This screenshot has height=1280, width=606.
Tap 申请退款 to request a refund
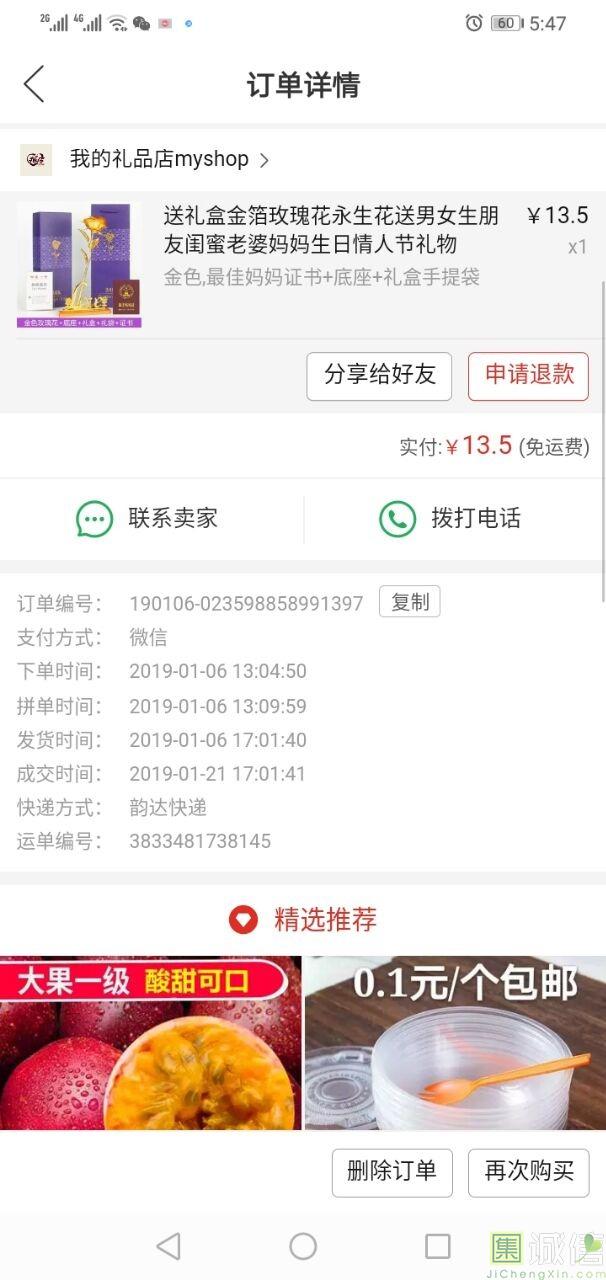click(528, 376)
